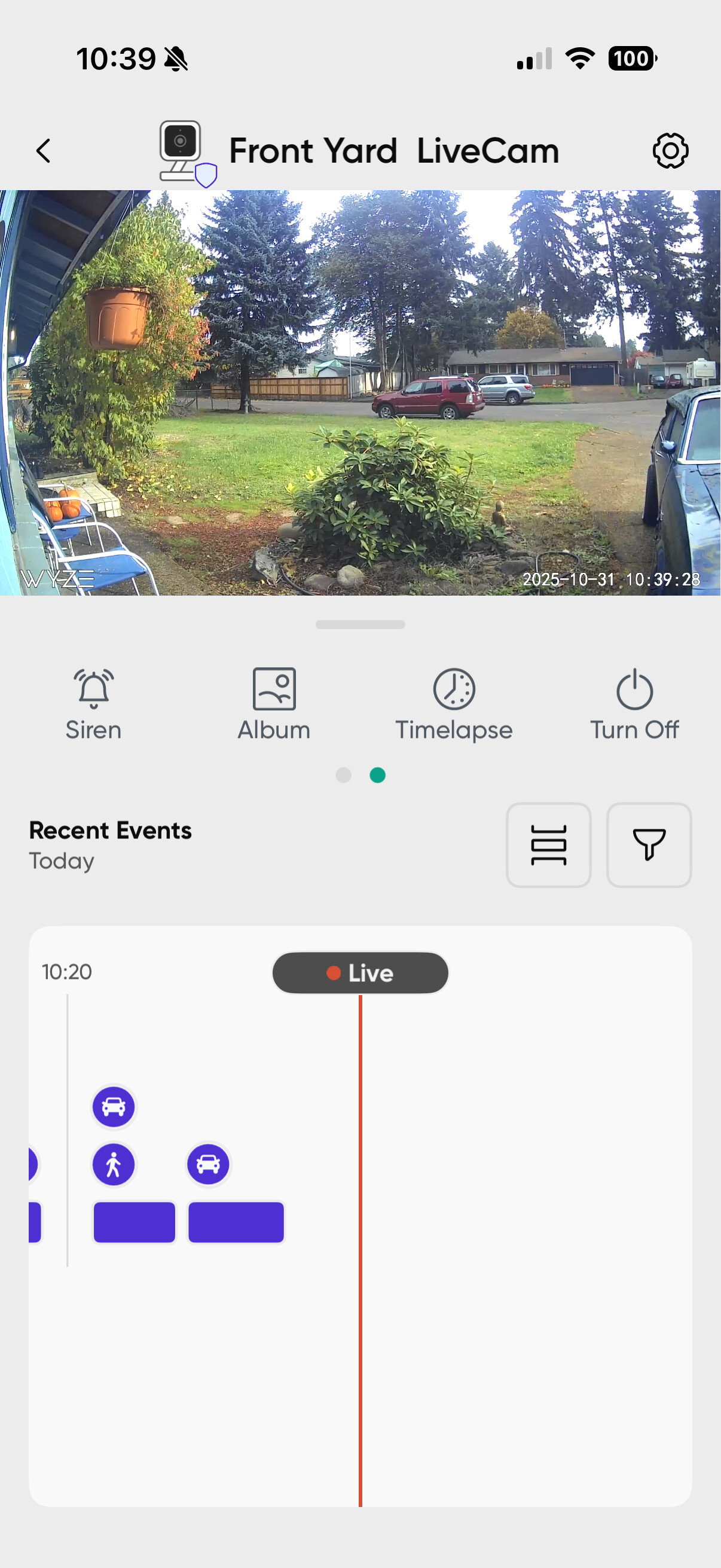
Task: Turn Off the camera
Action: coord(634,704)
